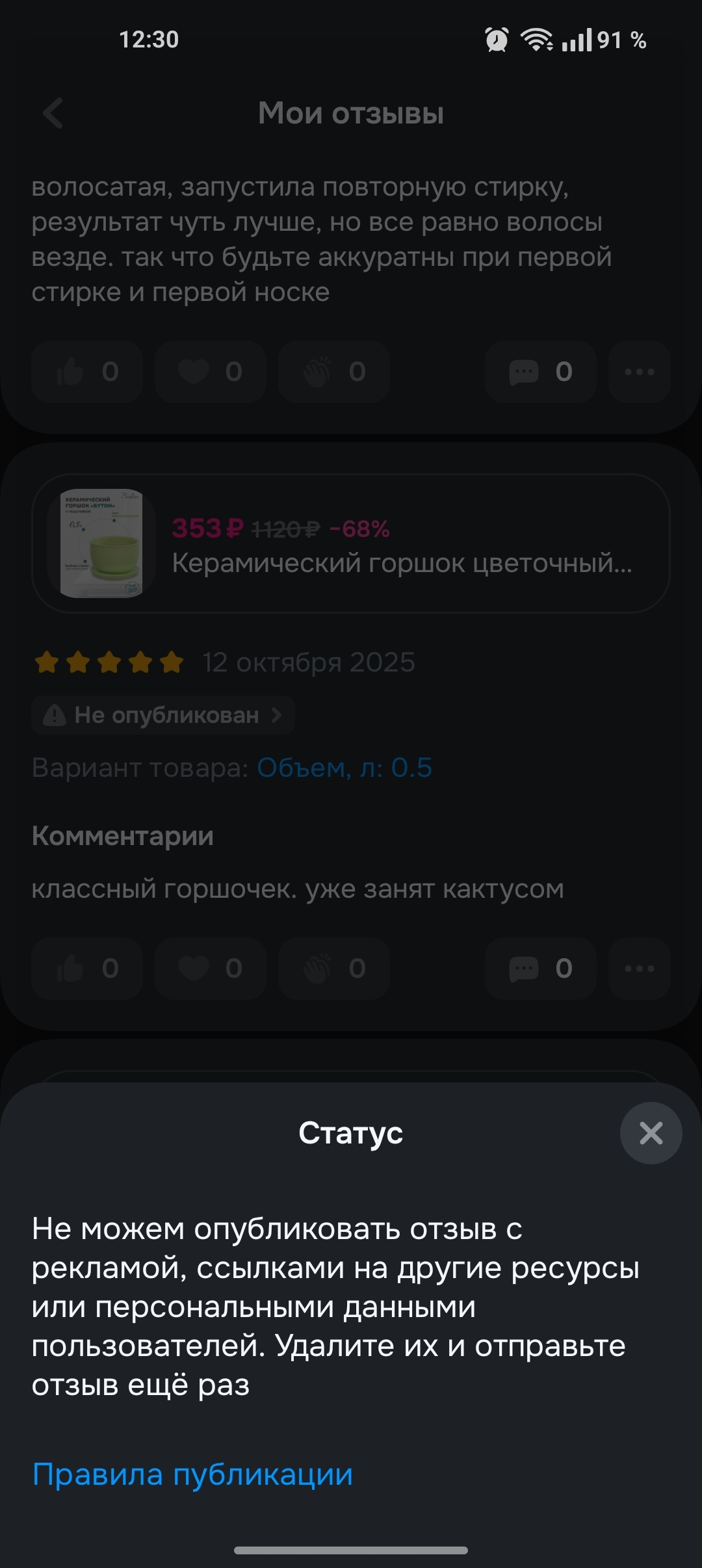Open the Правила публикации link
This screenshot has width=702, height=1568.
point(192,1474)
